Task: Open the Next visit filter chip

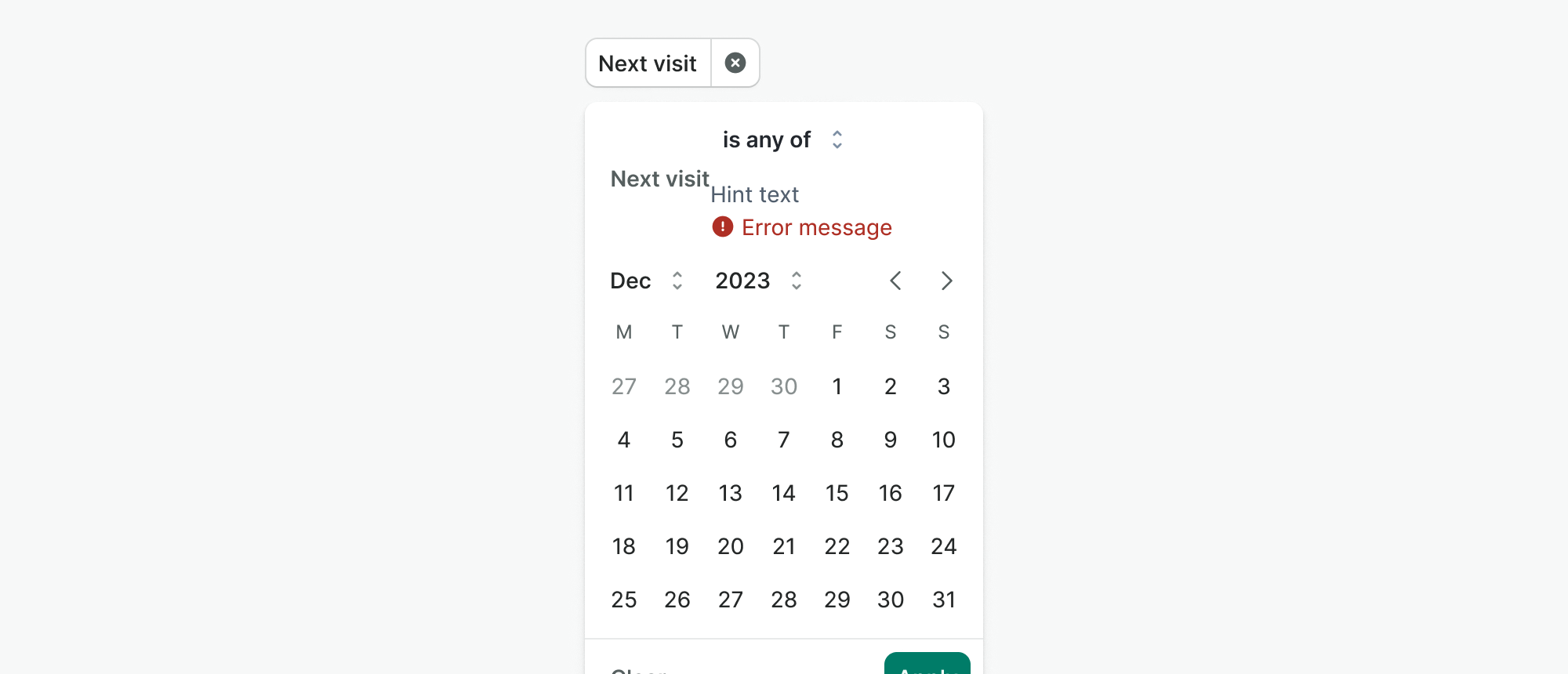Action: pos(648,63)
